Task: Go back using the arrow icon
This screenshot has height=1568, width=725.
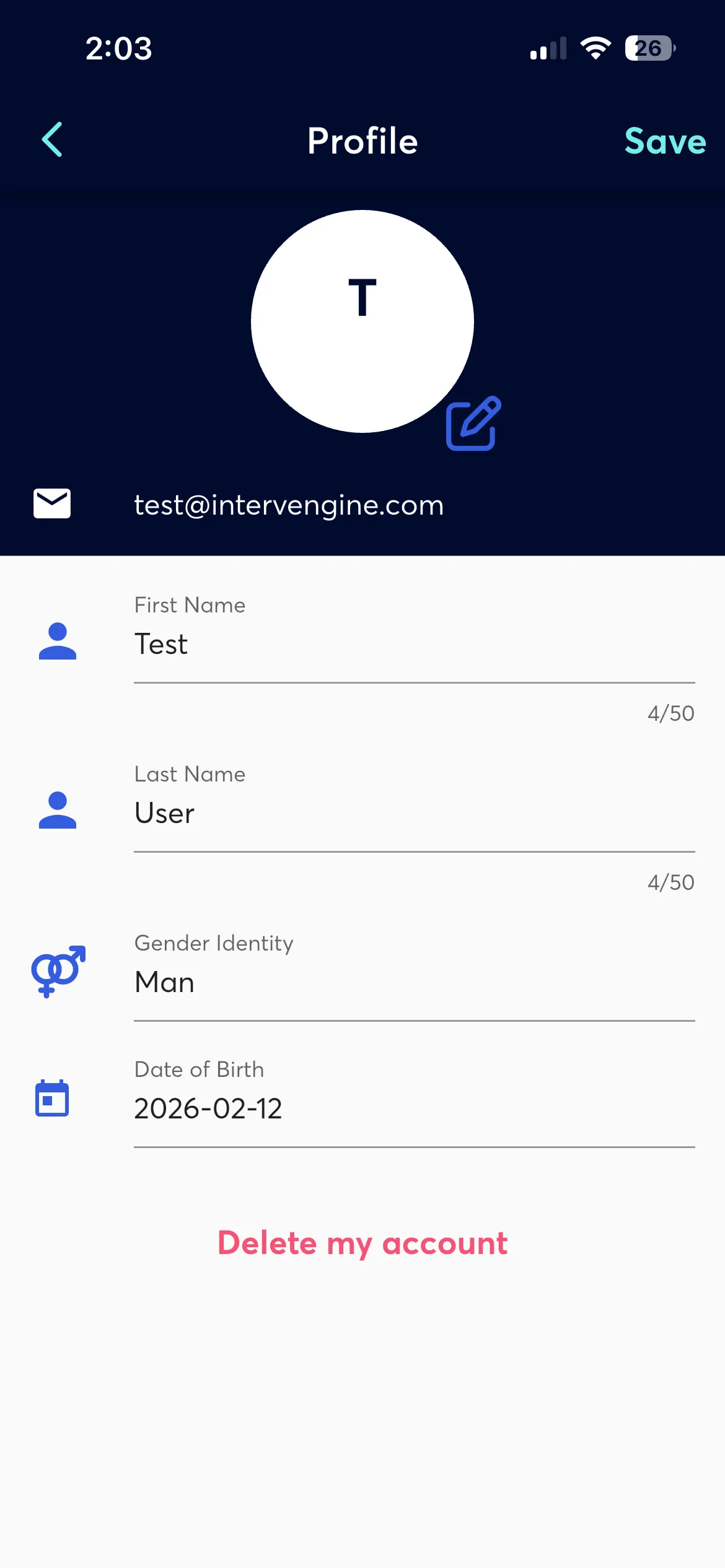Action: [x=53, y=140]
